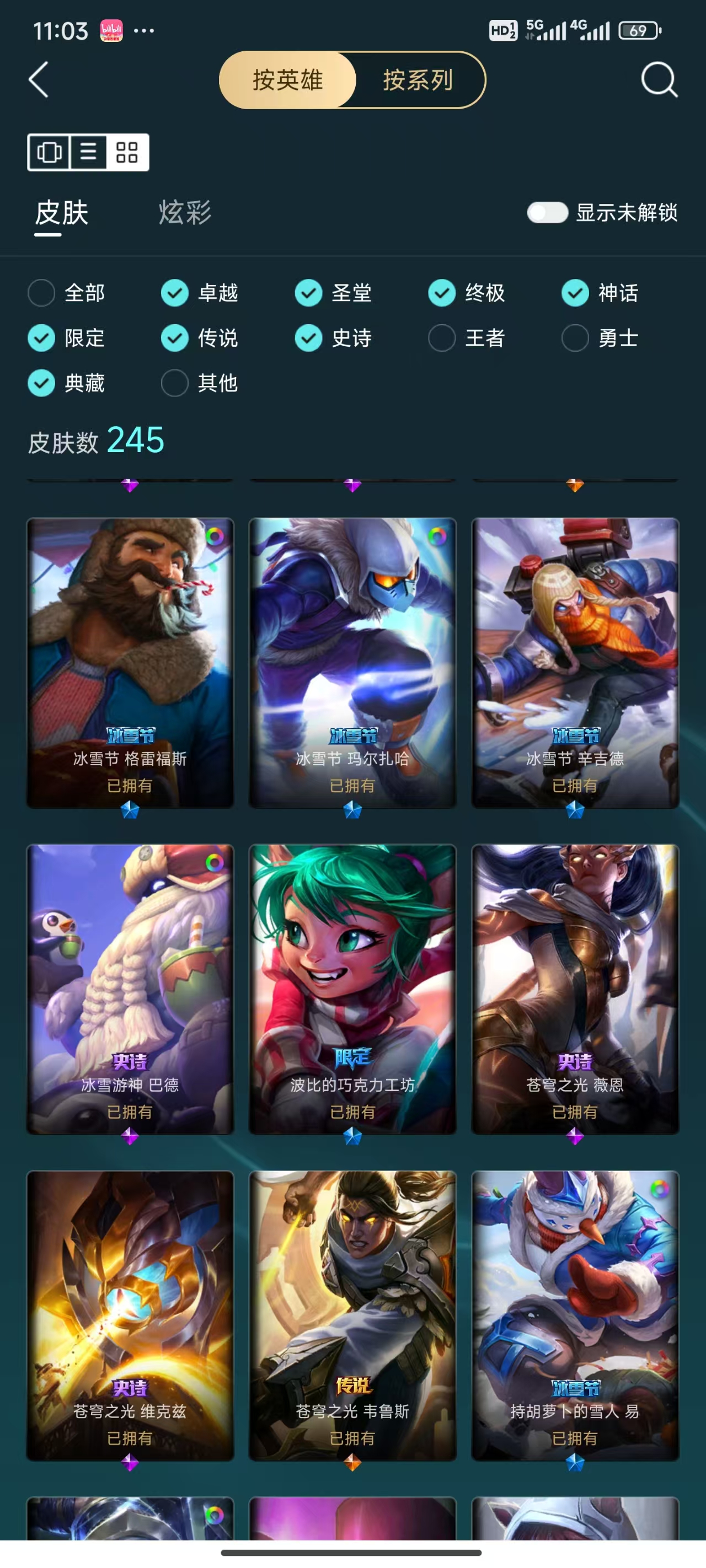This screenshot has width=706, height=1568.
Task: Go back with the top-left arrow
Action: click(x=39, y=80)
